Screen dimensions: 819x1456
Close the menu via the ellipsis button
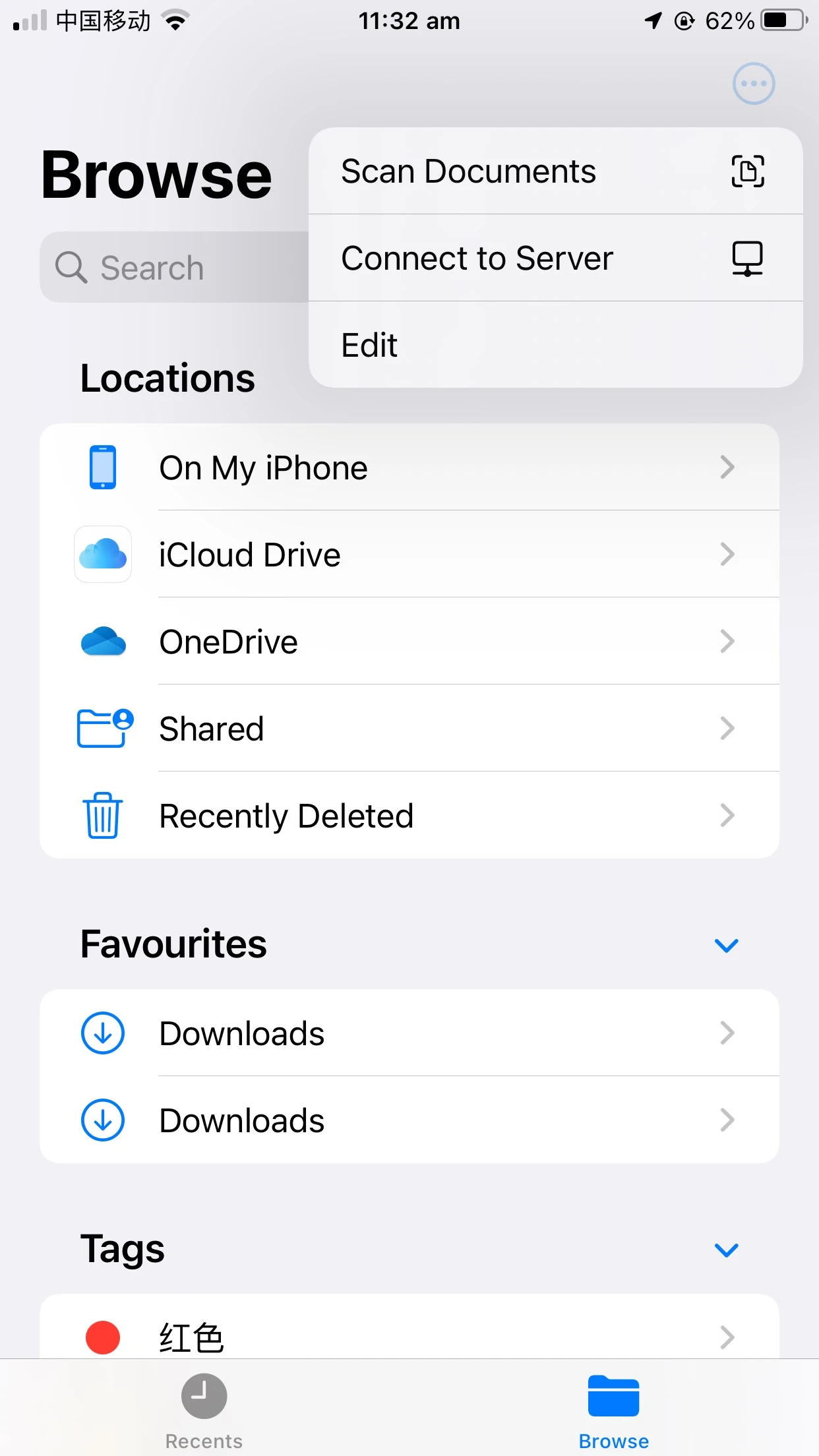(754, 84)
